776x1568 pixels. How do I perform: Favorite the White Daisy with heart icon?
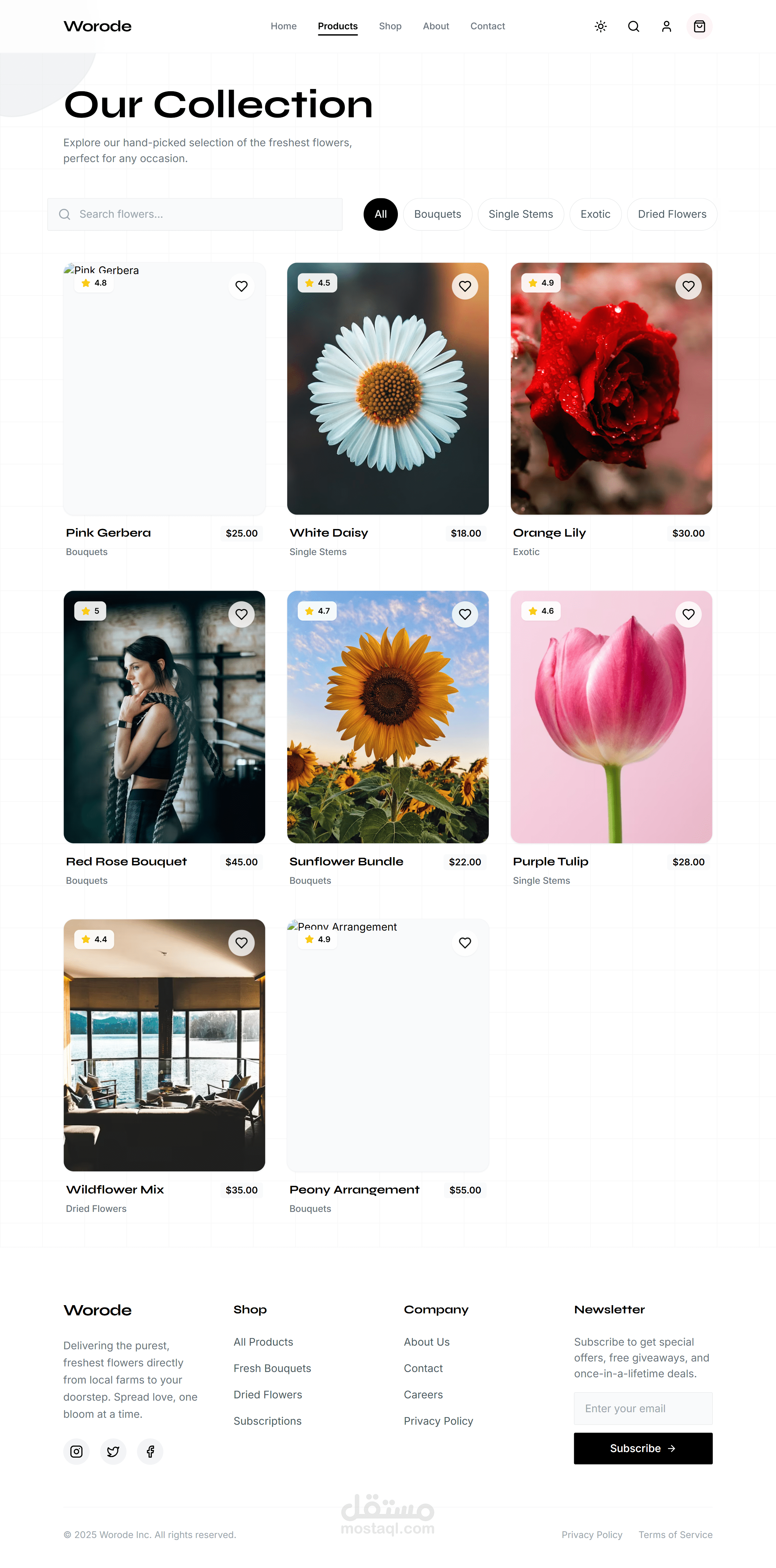[x=465, y=286]
